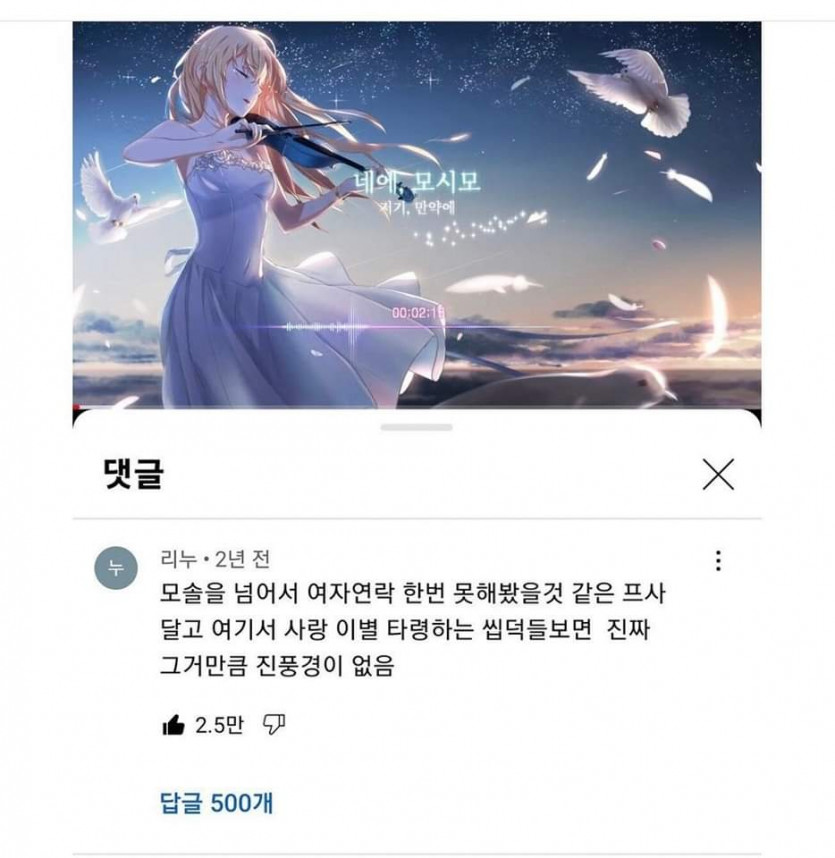Screen dimensions: 835x858
Task: Expand the 답글 500개 replies
Action: (217, 802)
